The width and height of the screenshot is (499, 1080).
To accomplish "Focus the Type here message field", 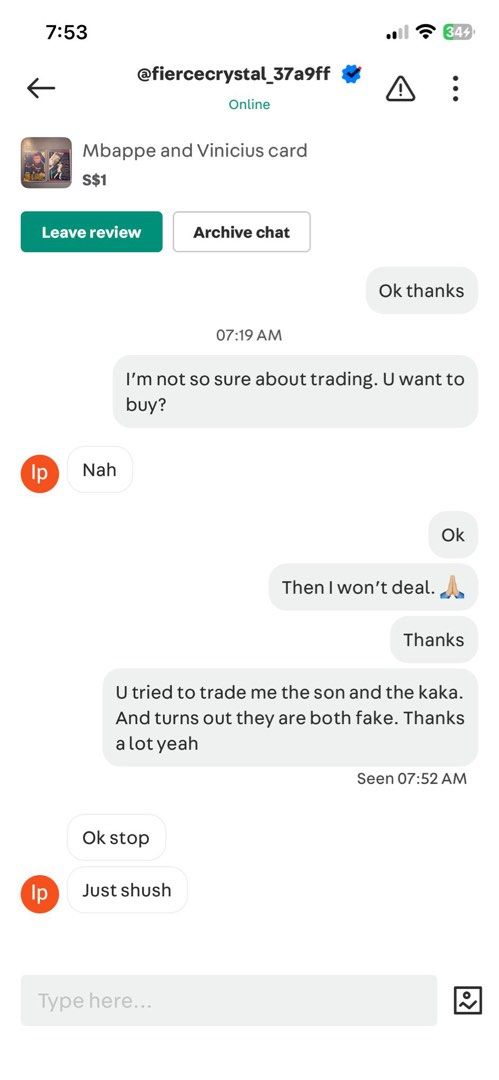I will [229, 1000].
